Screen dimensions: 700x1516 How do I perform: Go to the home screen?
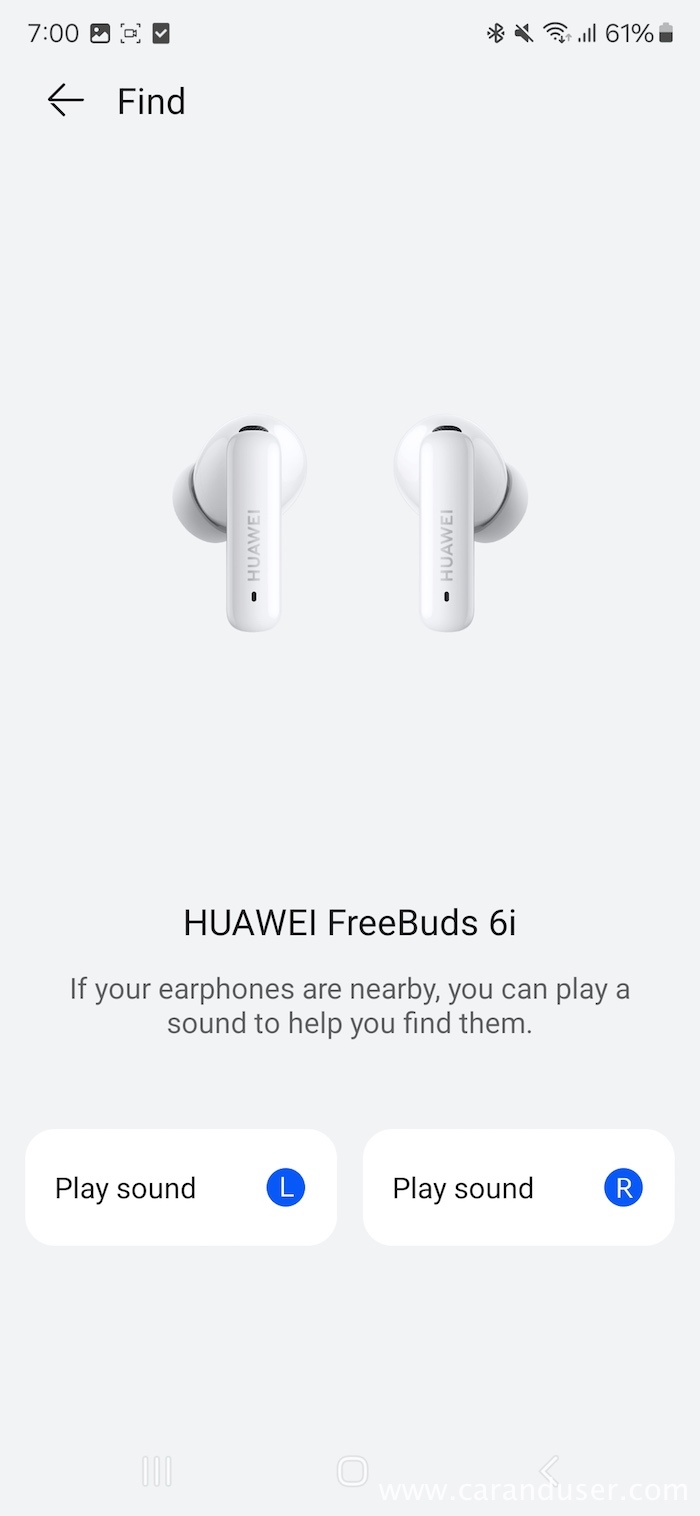point(352,1471)
